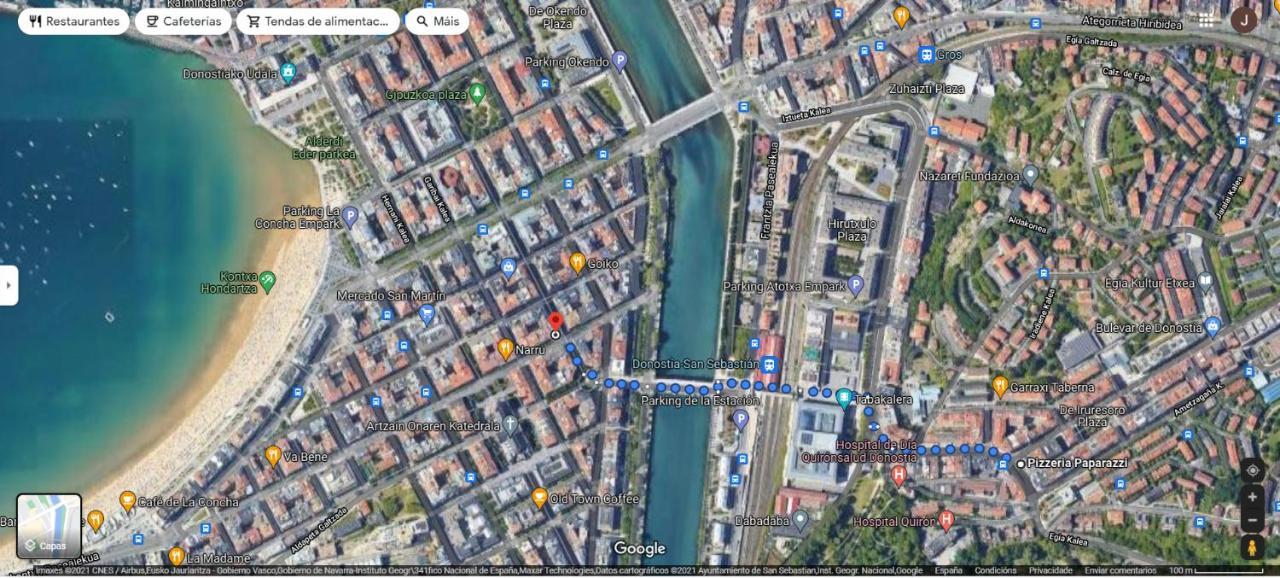Zoom out with the minus button

[1252, 520]
